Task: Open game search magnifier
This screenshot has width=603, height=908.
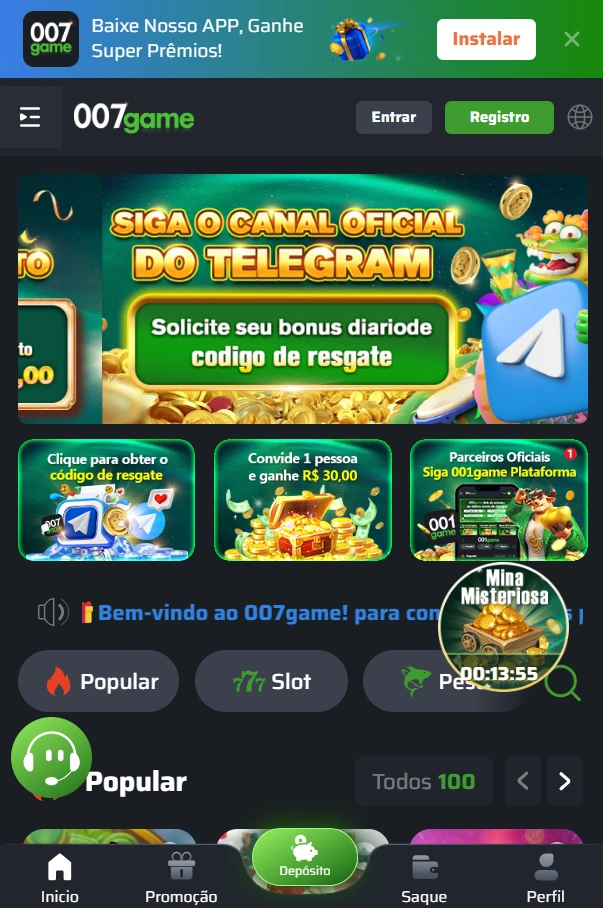Action: click(x=564, y=683)
